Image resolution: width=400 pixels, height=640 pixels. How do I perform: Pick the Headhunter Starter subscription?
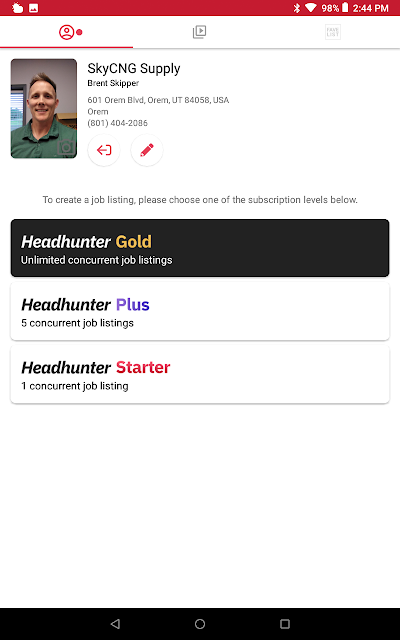pos(200,374)
